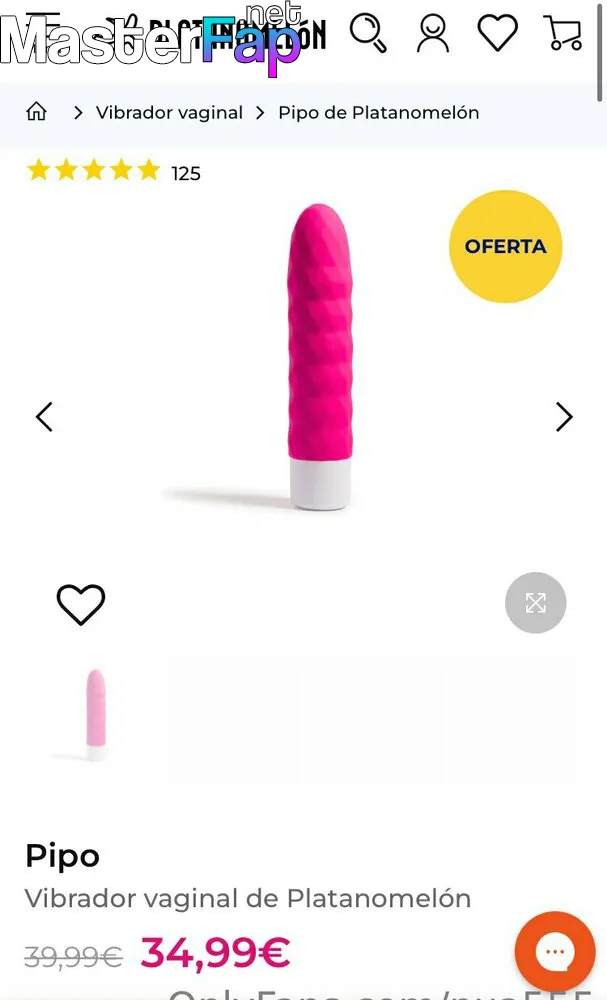Image resolution: width=607 pixels, height=1000 pixels.
Task: Open the shopping cart
Action: click(563, 33)
